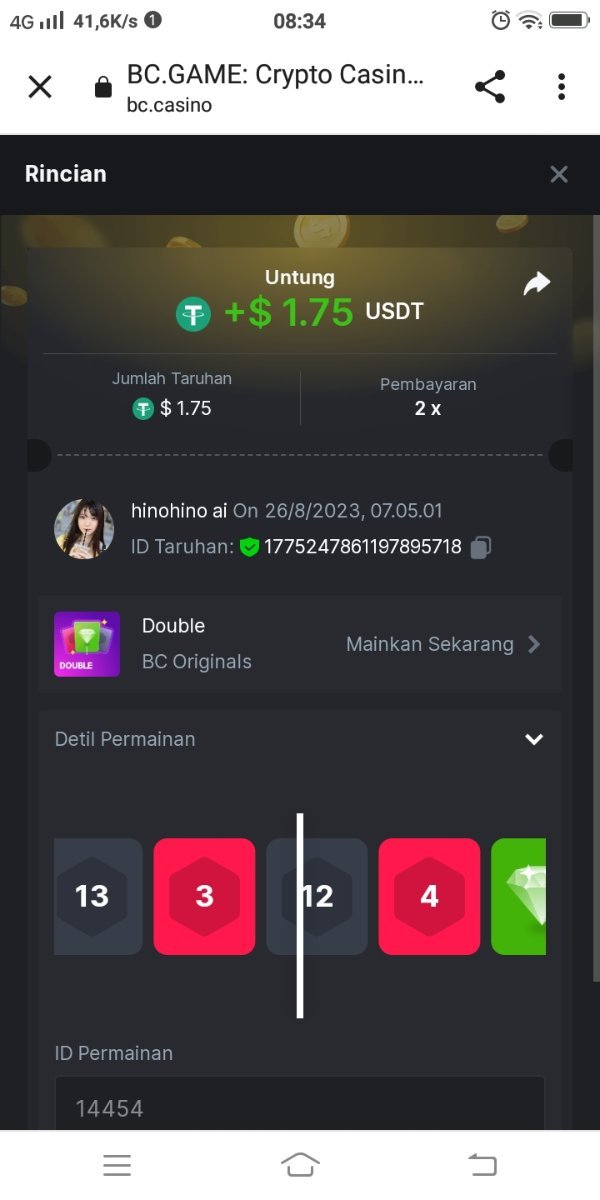The image size is (600, 1200).
Task: Share this page from the browser bar
Action: [490, 87]
